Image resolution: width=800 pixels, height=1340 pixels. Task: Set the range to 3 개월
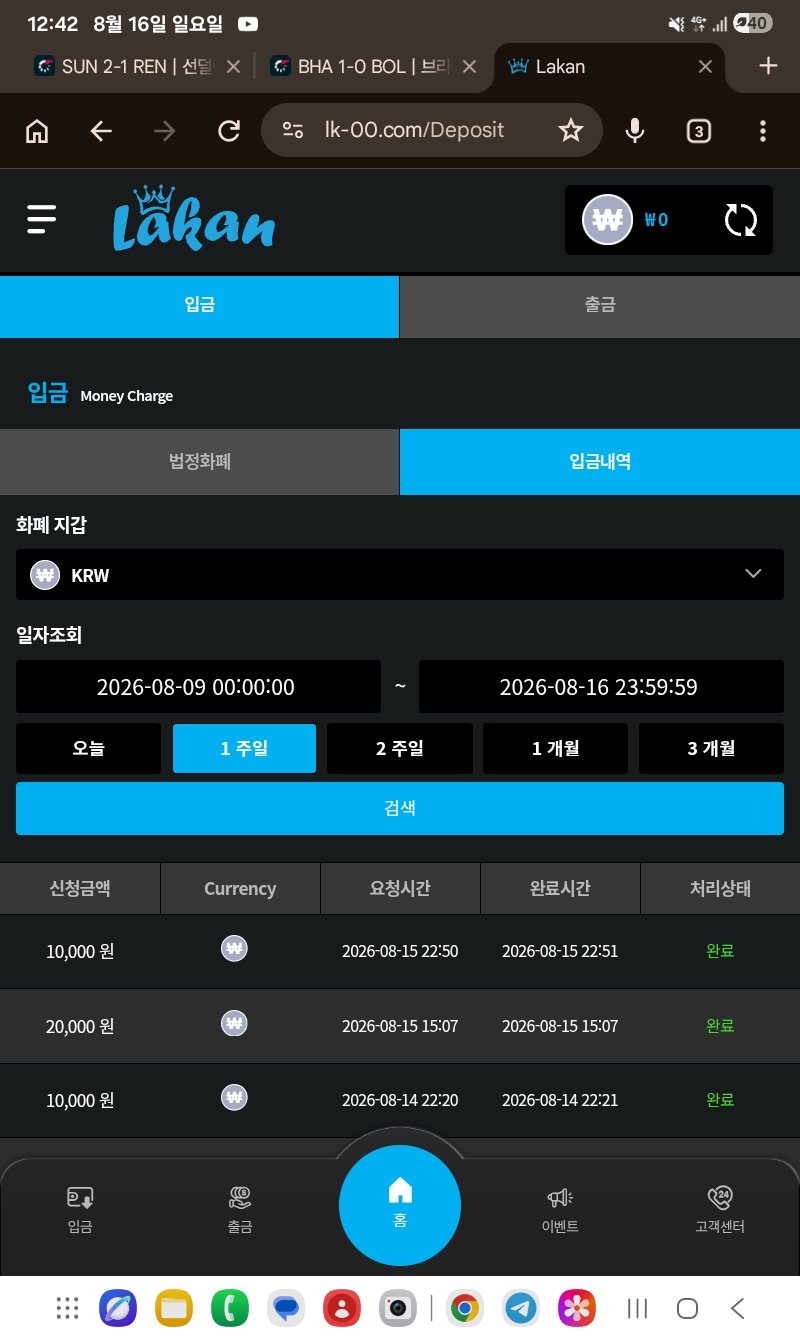(711, 748)
